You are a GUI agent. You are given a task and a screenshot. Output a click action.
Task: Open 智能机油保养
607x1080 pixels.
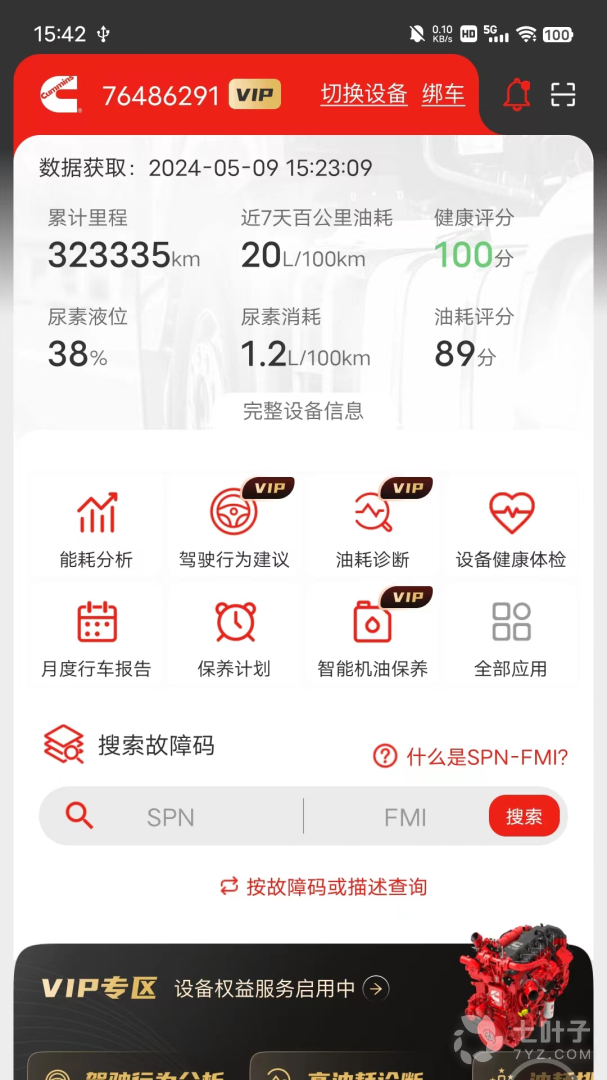[x=373, y=639]
